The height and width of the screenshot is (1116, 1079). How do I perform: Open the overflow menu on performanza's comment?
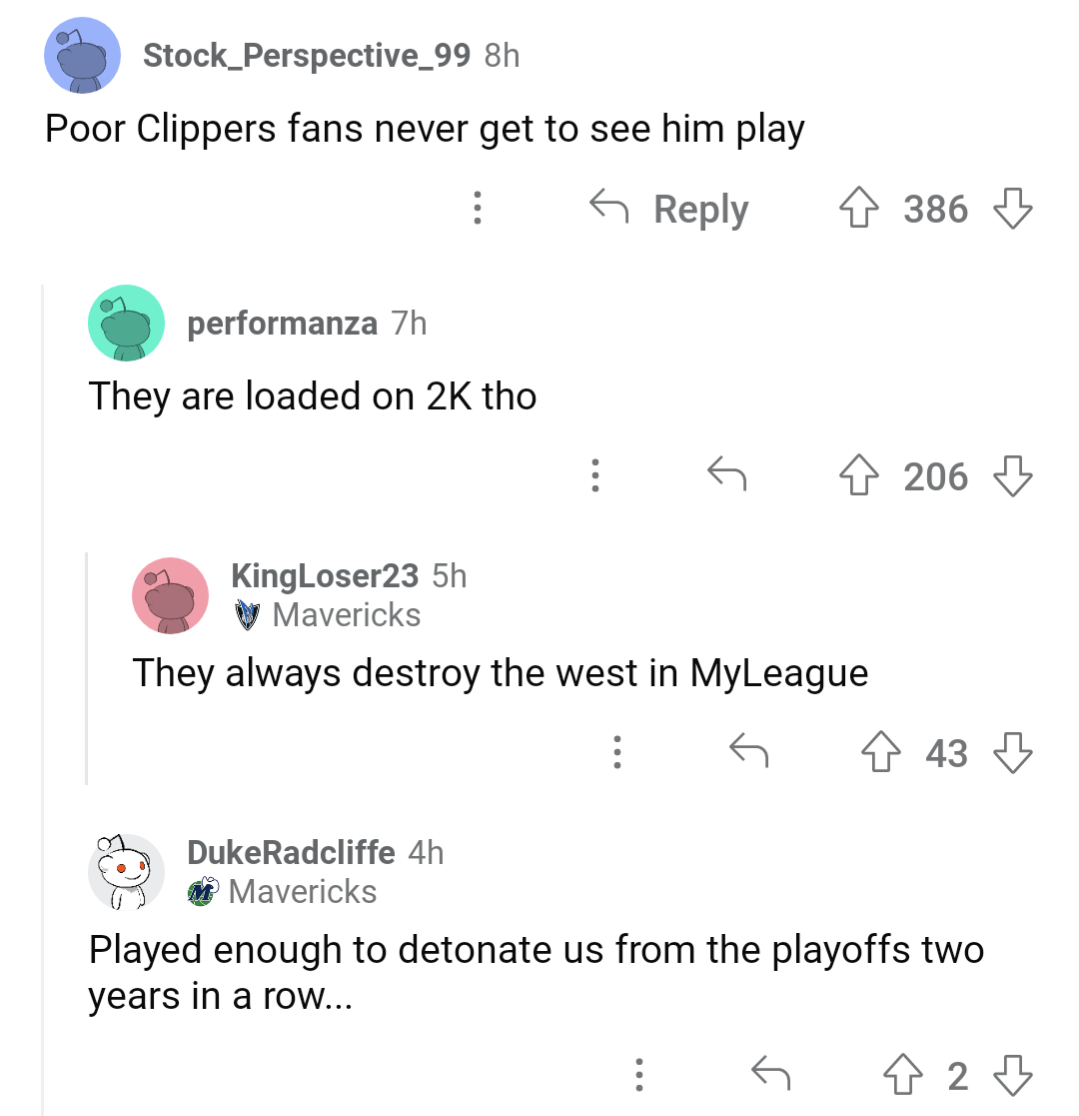tap(595, 476)
